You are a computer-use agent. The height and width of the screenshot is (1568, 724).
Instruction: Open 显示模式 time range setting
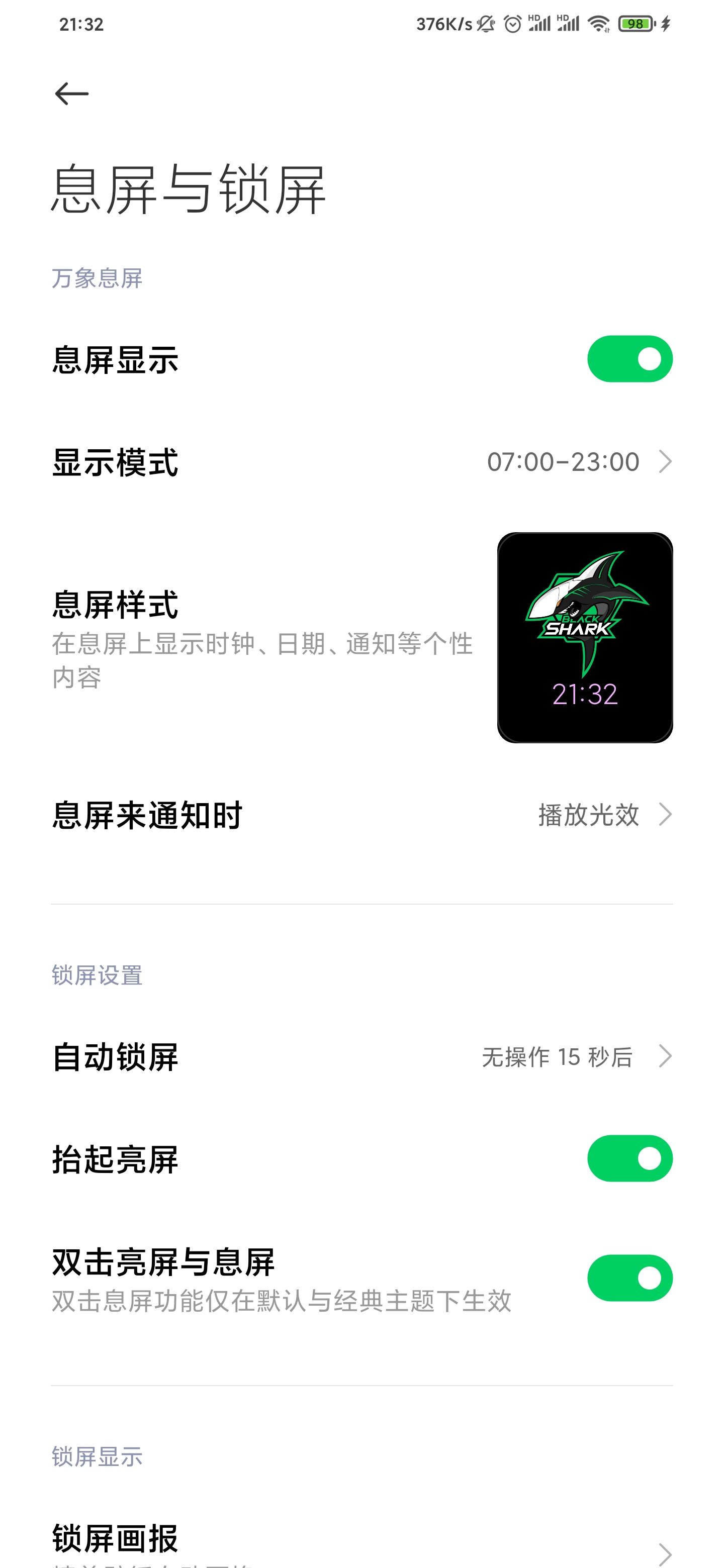361,462
